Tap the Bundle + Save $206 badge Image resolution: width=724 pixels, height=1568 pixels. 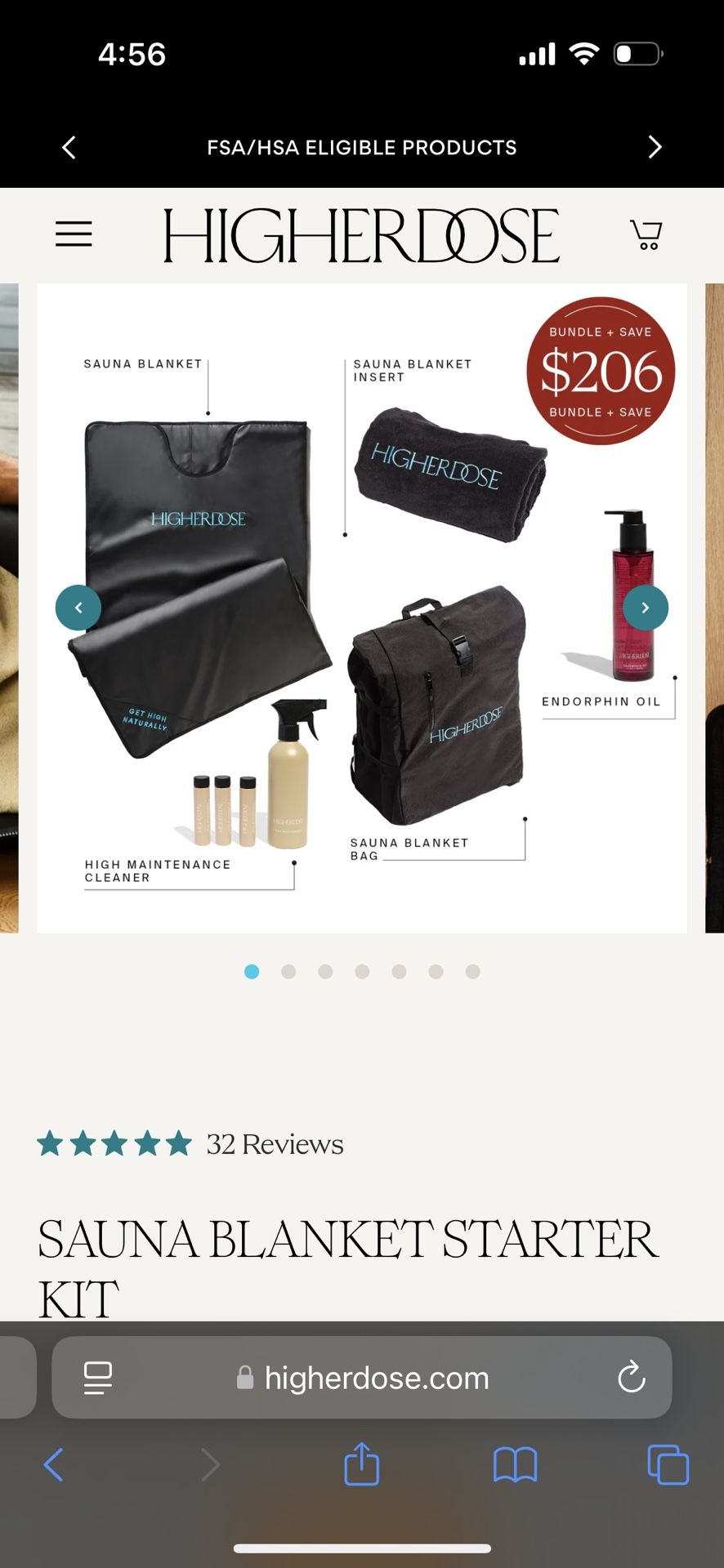[x=602, y=372]
